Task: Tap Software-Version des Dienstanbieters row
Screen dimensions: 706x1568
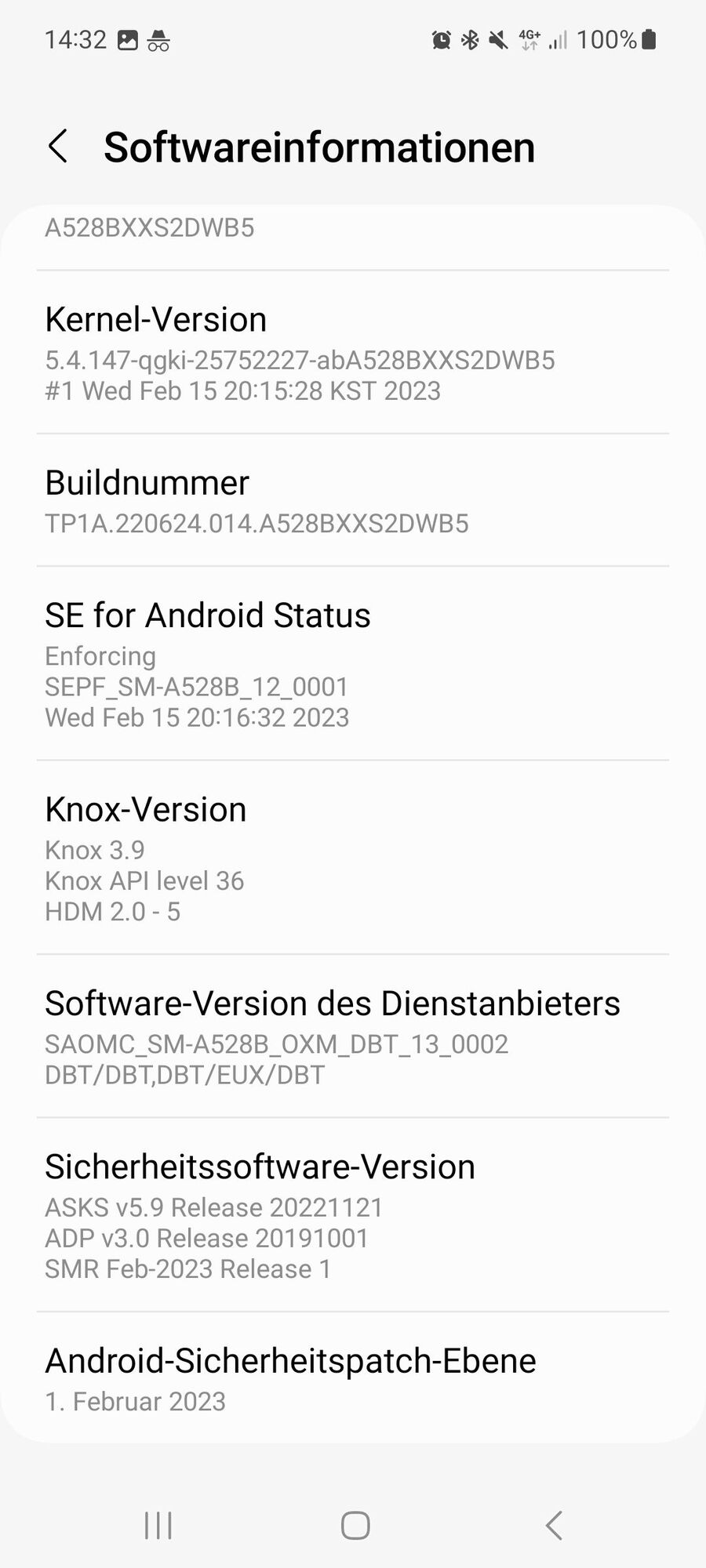Action: pos(353,1036)
